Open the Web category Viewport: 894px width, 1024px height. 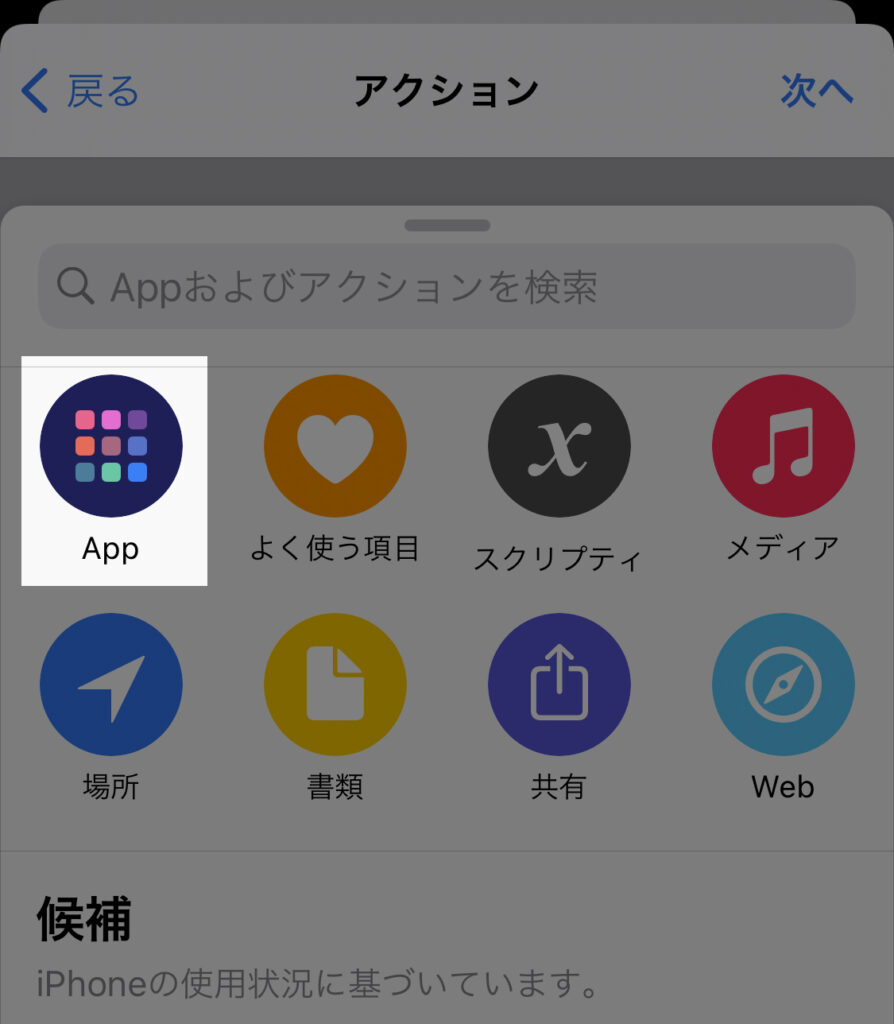pos(783,684)
